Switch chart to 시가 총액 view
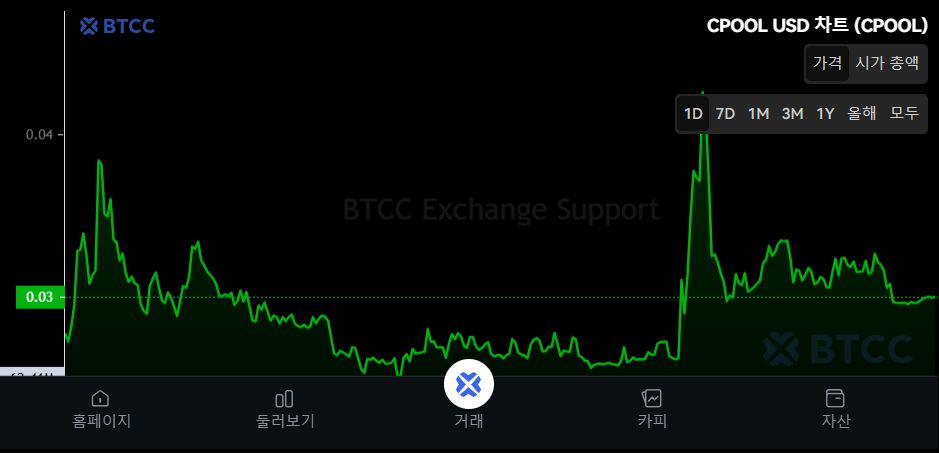939x453 pixels. pyautogui.click(x=886, y=63)
